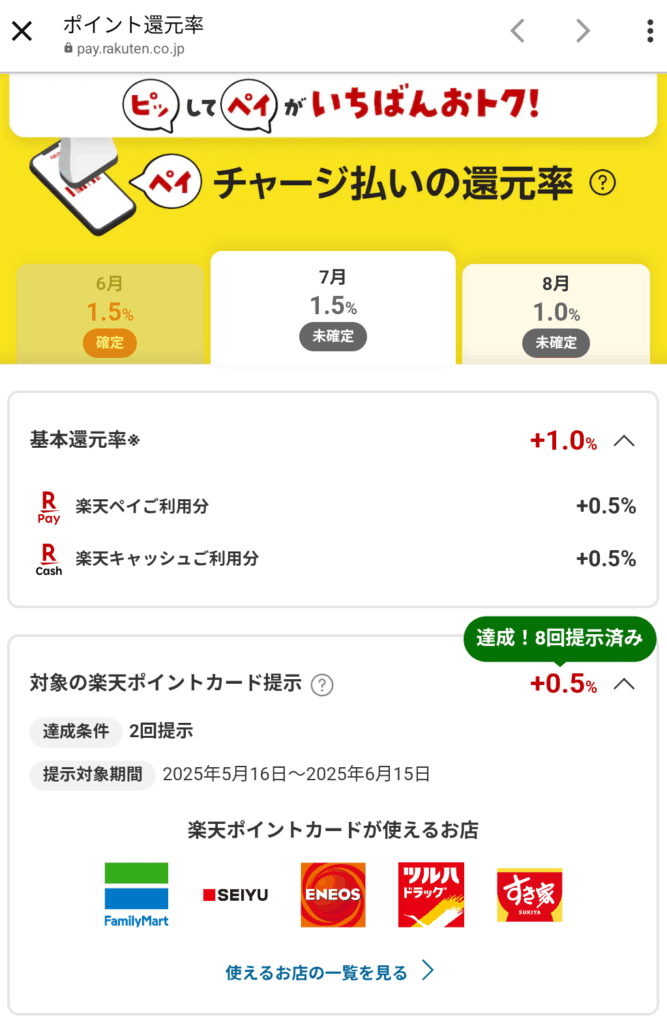This screenshot has height=1024, width=667.
Task: Open help for 対象の楽天ポイントカード提示
Action: tap(322, 685)
